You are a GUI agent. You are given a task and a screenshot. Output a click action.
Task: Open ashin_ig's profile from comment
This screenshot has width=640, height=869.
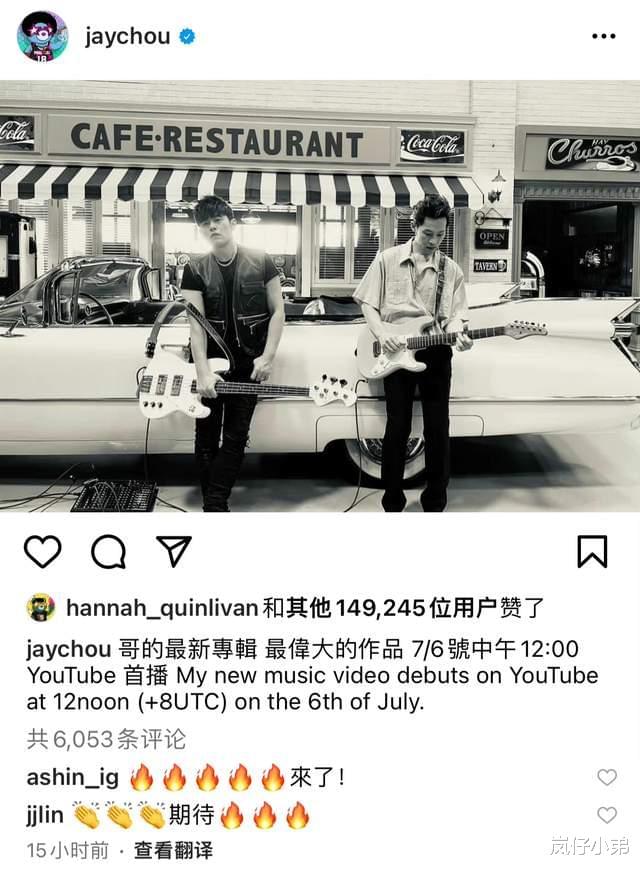[73, 777]
